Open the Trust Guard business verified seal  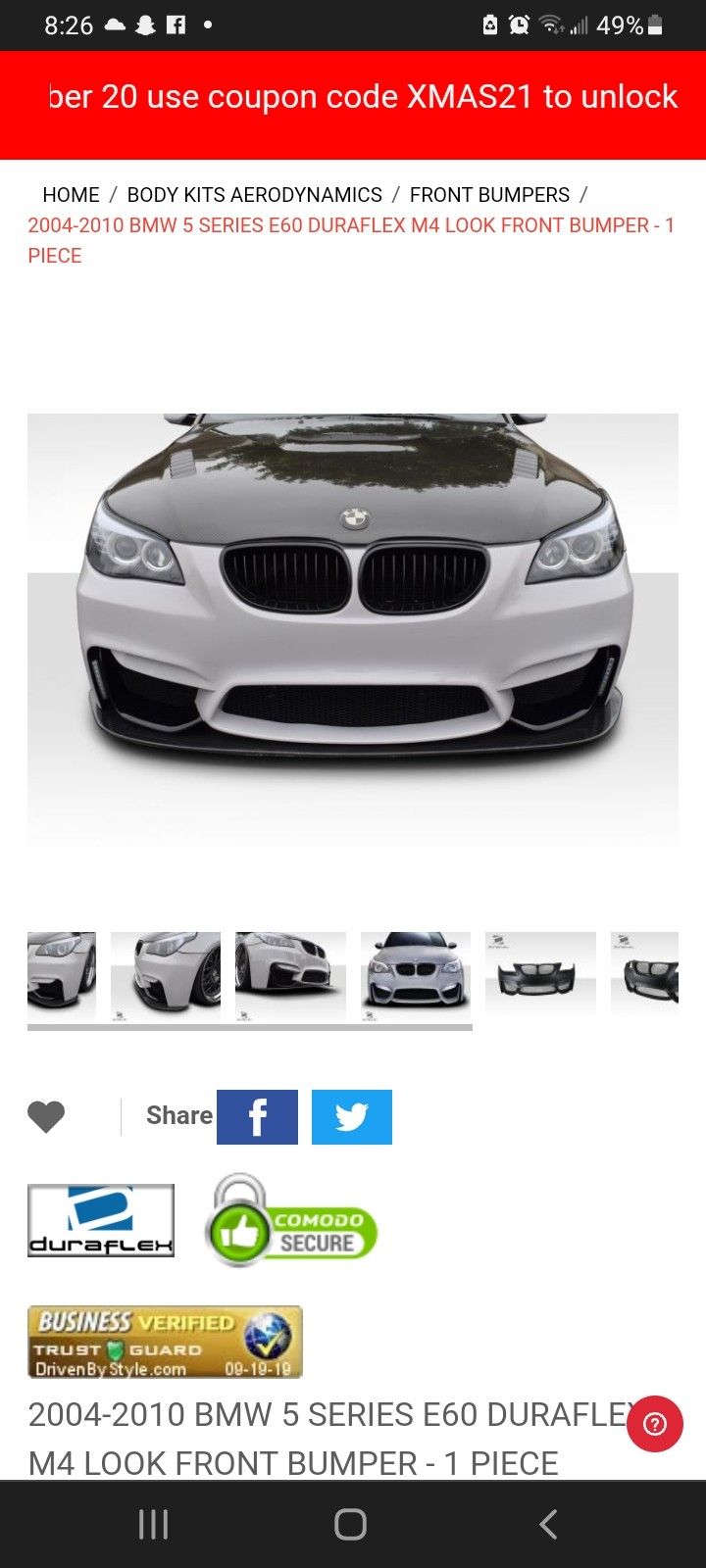165,1342
